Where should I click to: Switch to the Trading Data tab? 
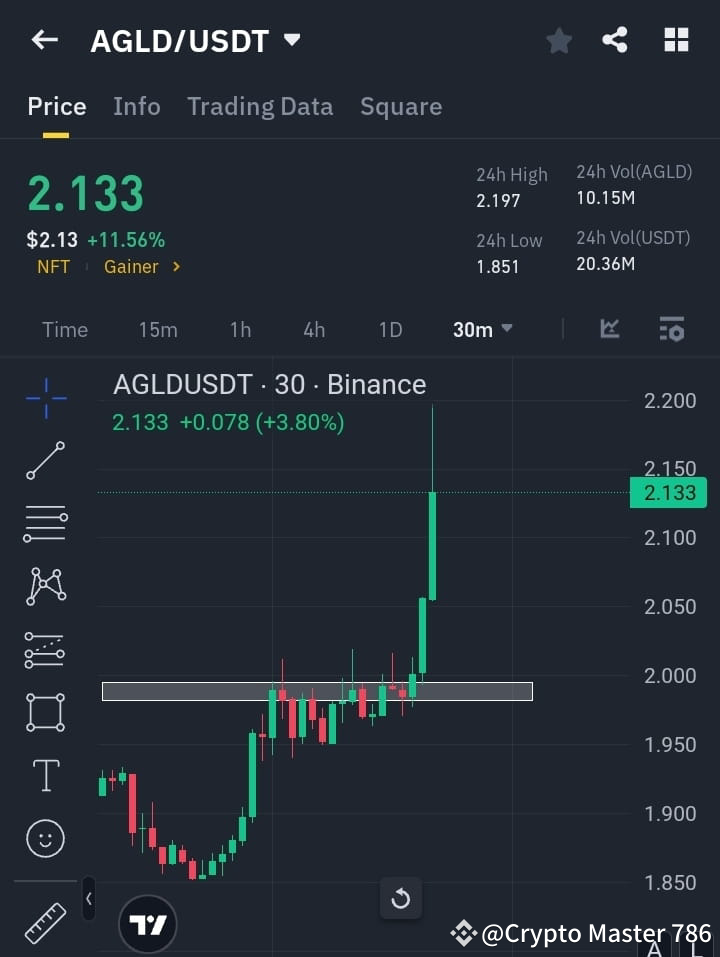pyautogui.click(x=260, y=106)
